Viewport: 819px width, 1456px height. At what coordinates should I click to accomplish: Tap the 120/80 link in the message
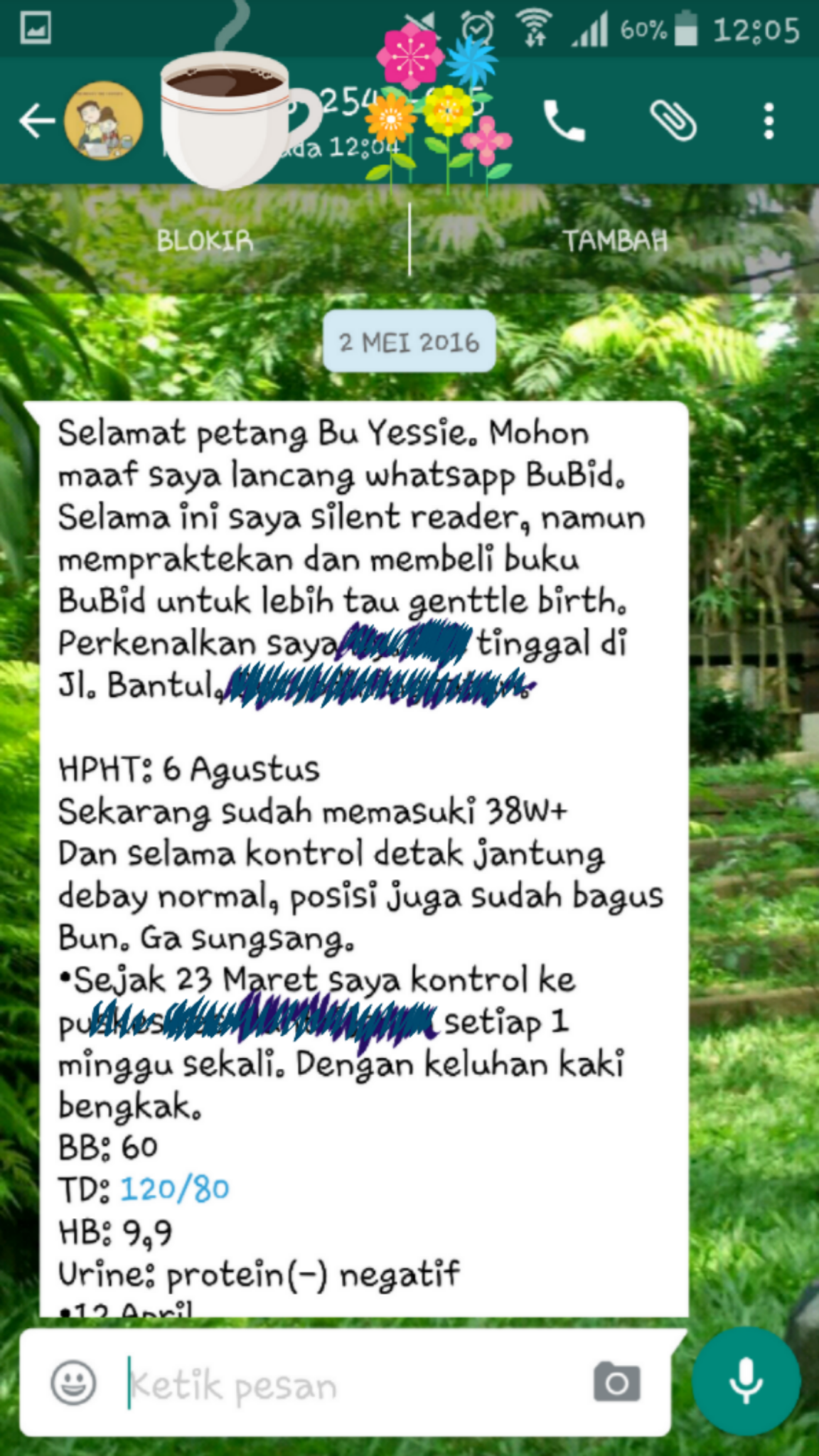coord(175,1189)
